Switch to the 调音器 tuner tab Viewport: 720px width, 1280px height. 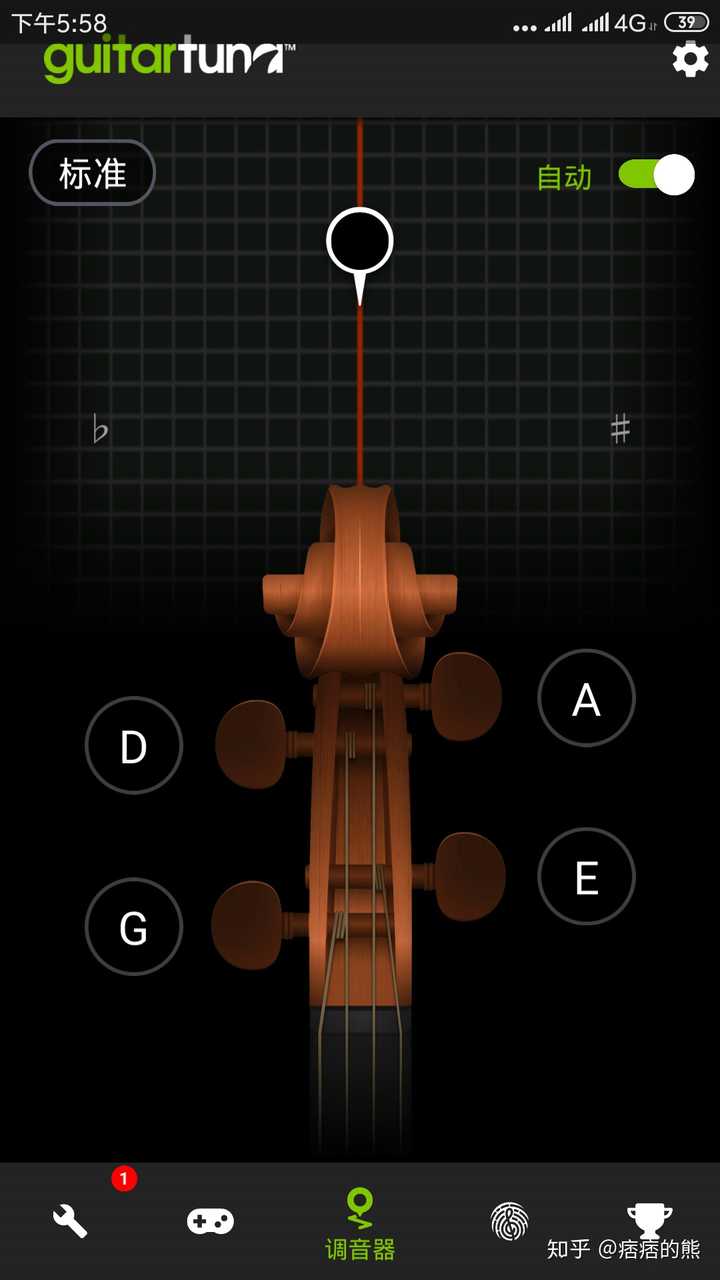(360, 1224)
